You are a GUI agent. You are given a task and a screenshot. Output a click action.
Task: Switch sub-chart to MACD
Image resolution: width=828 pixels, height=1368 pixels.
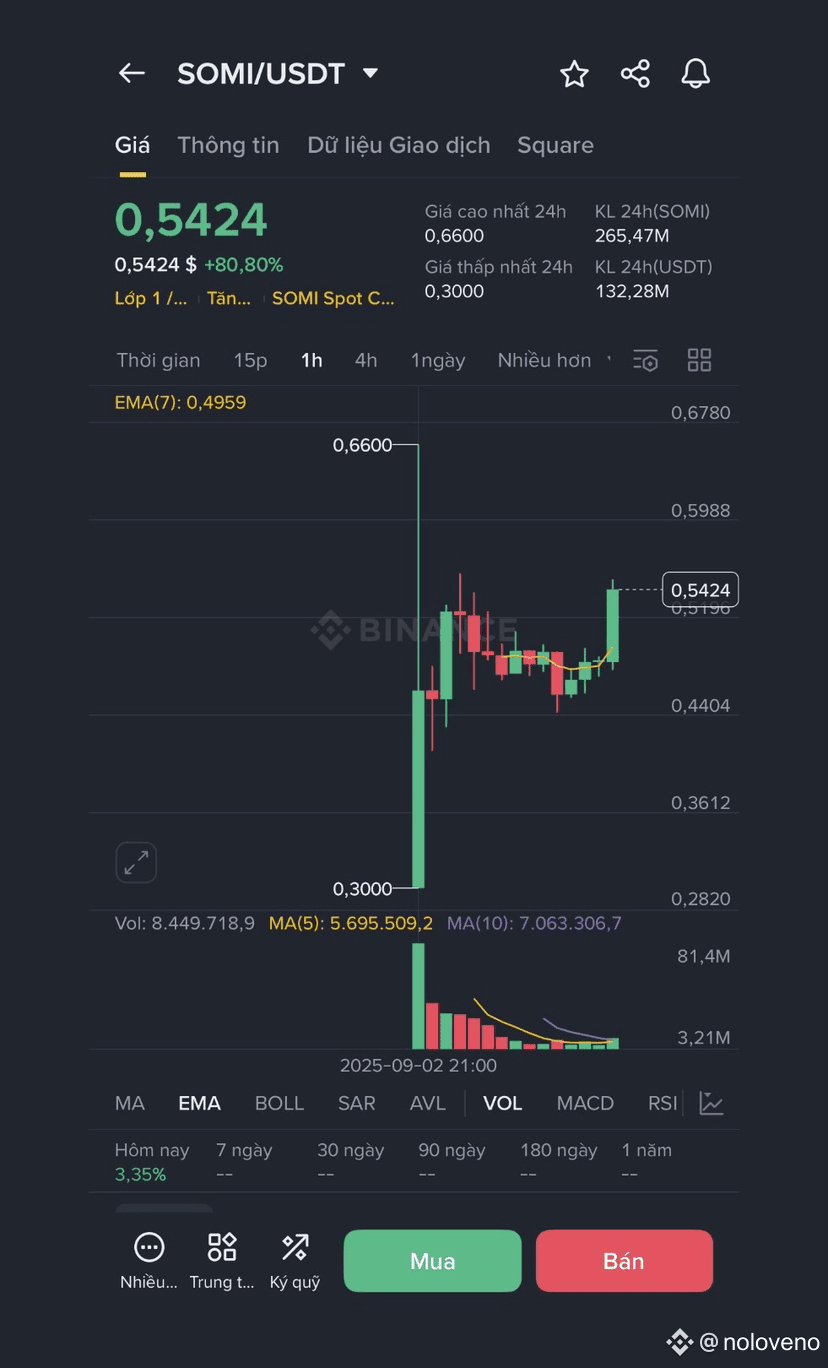(x=585, y=1103)
